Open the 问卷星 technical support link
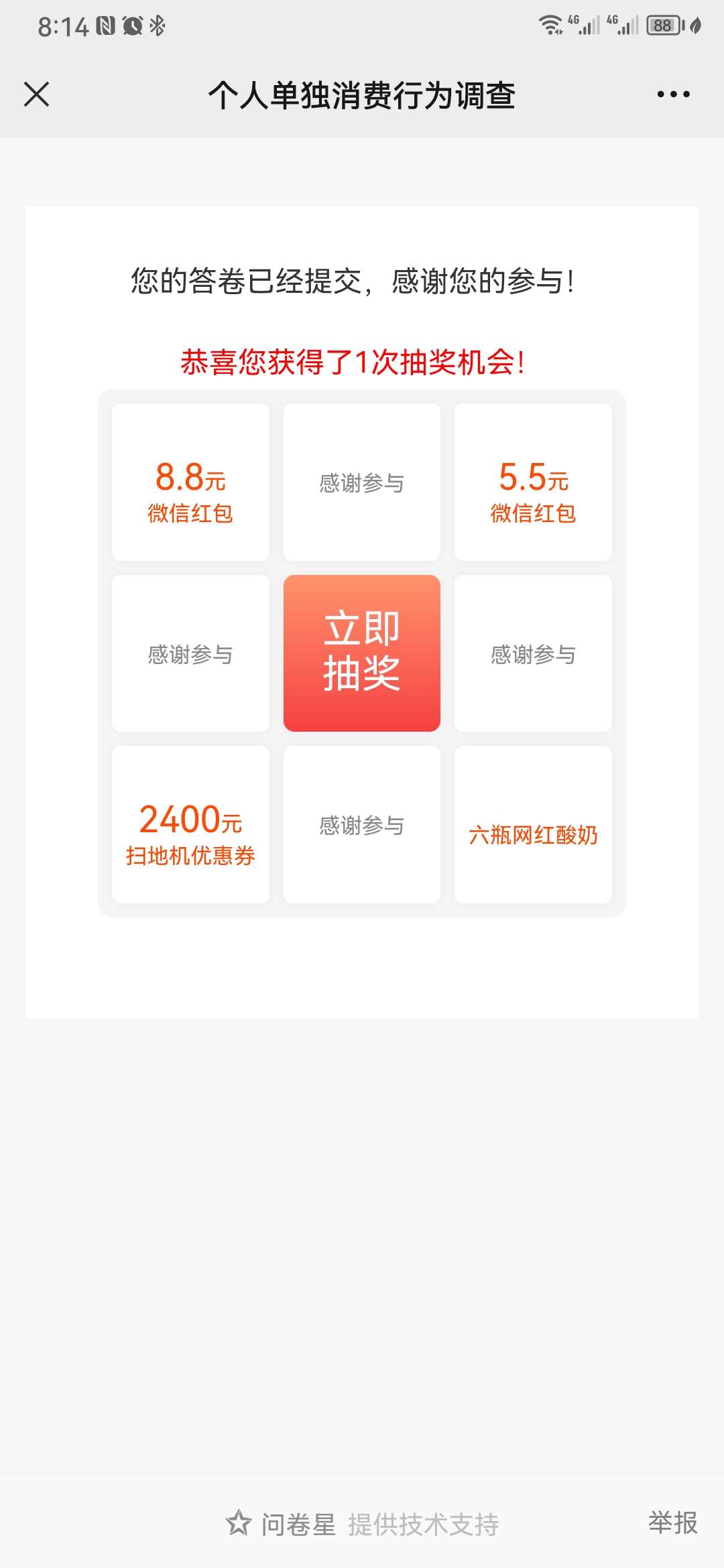724x1568 pixels. click(x=363, y=1524)
